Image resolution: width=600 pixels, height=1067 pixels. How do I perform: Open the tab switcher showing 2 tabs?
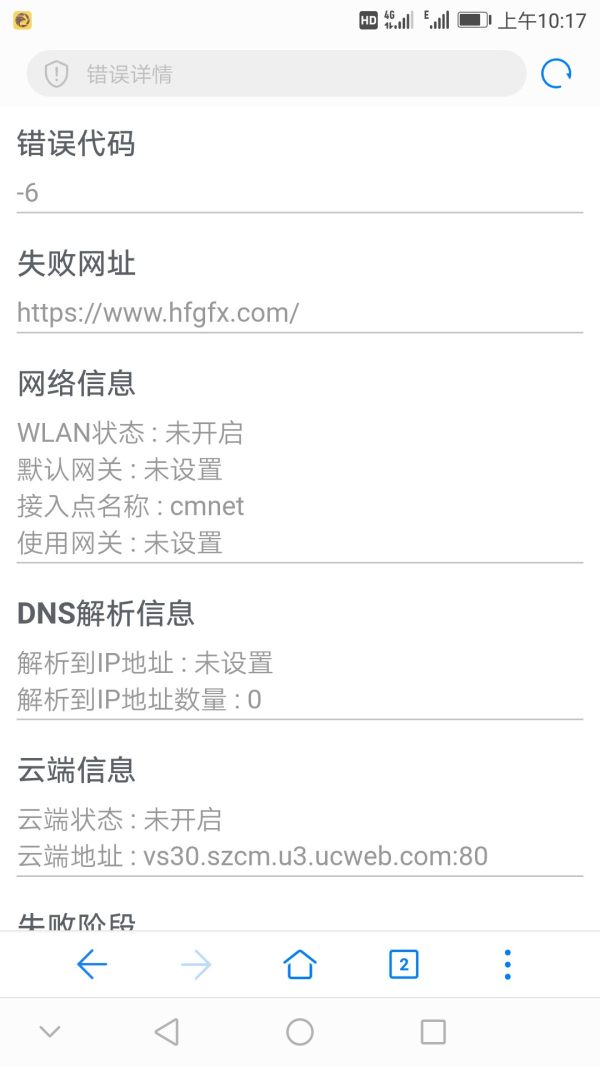point(403,964)
